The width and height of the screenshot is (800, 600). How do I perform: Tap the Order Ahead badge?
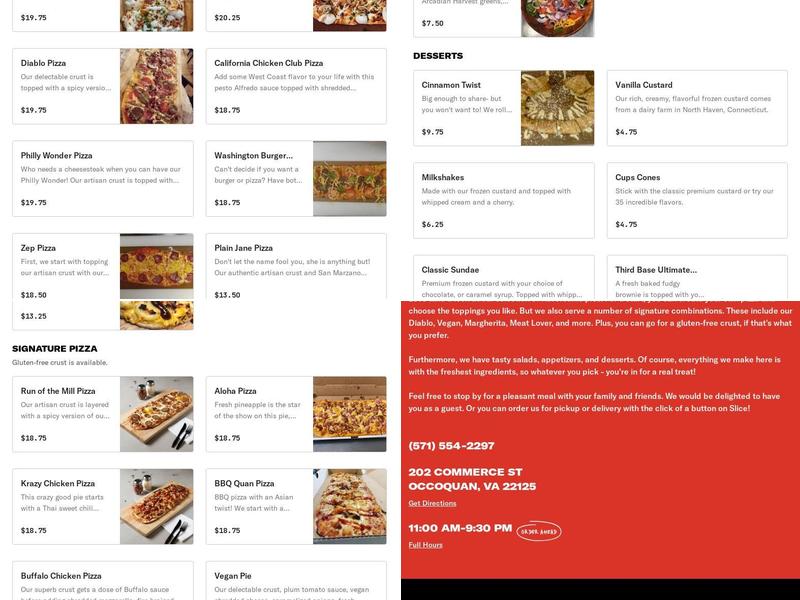click(x=539, y=531)
